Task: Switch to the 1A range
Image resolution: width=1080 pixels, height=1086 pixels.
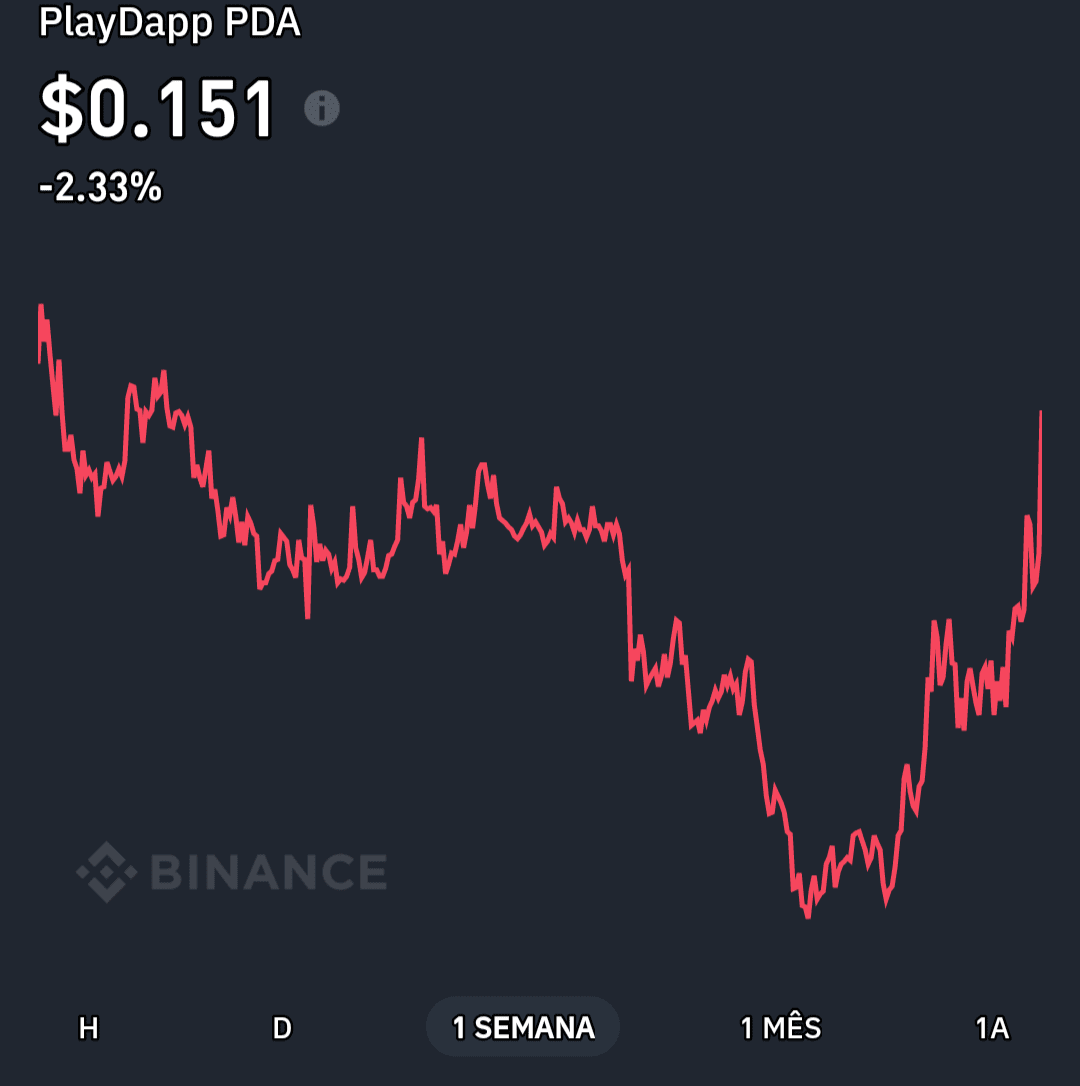Action: [992, 1028]
